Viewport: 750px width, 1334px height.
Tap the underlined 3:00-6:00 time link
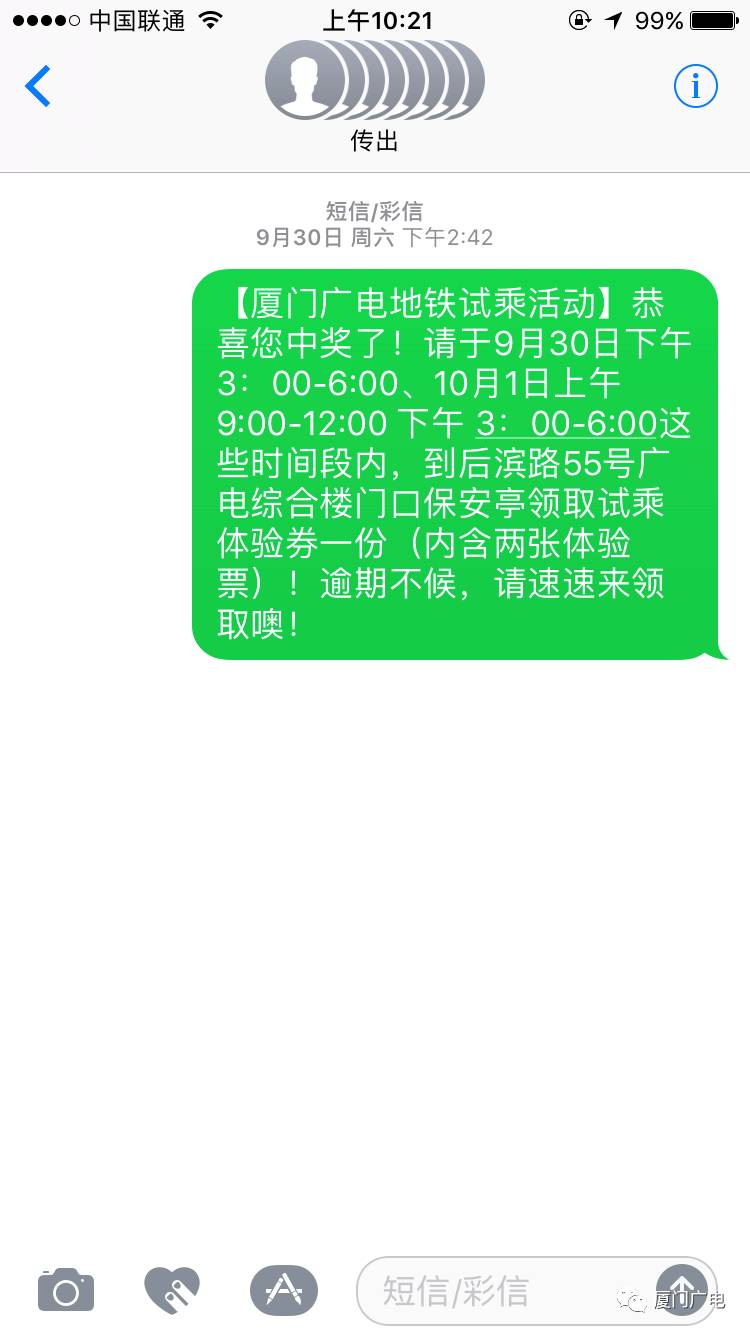tap(566, 424)
